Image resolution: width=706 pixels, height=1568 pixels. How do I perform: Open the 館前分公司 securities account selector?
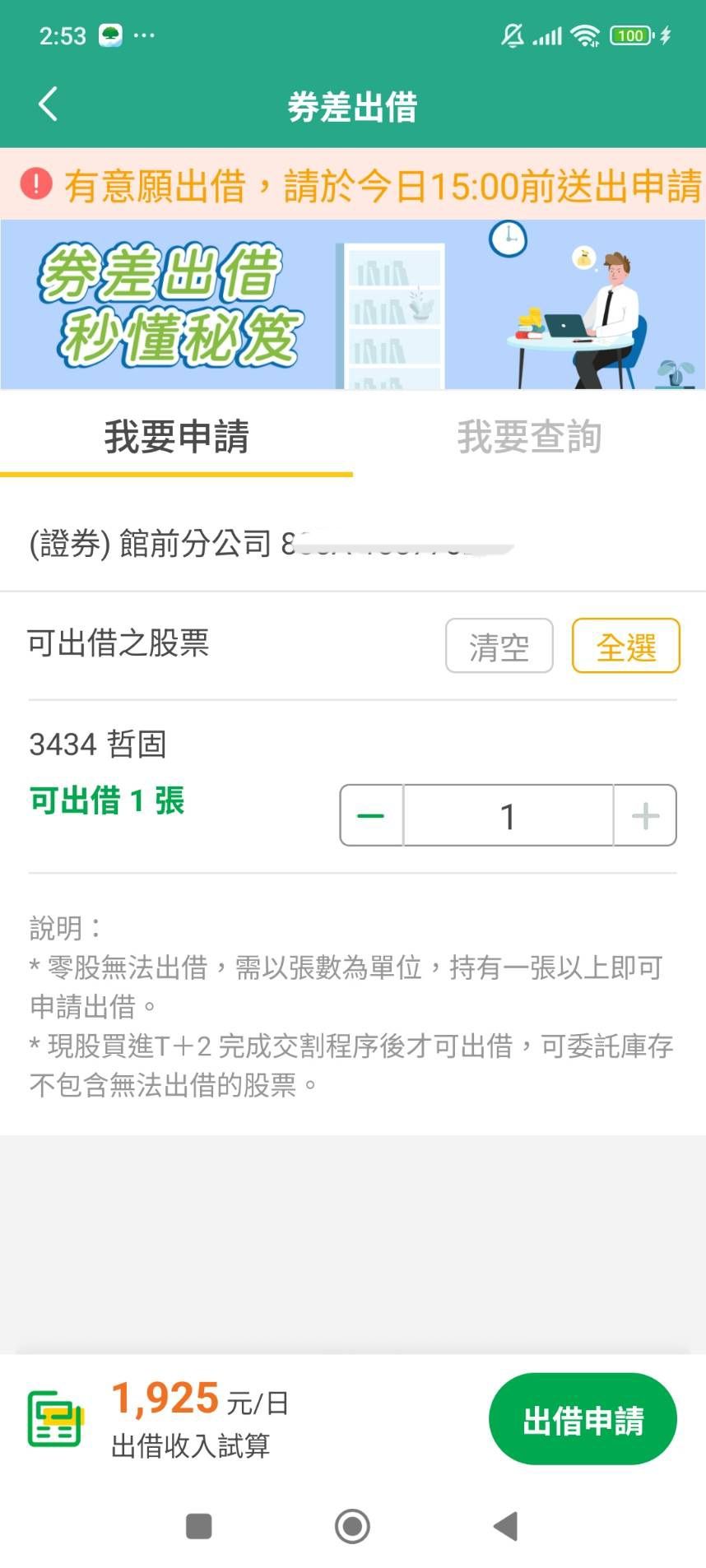272,544
